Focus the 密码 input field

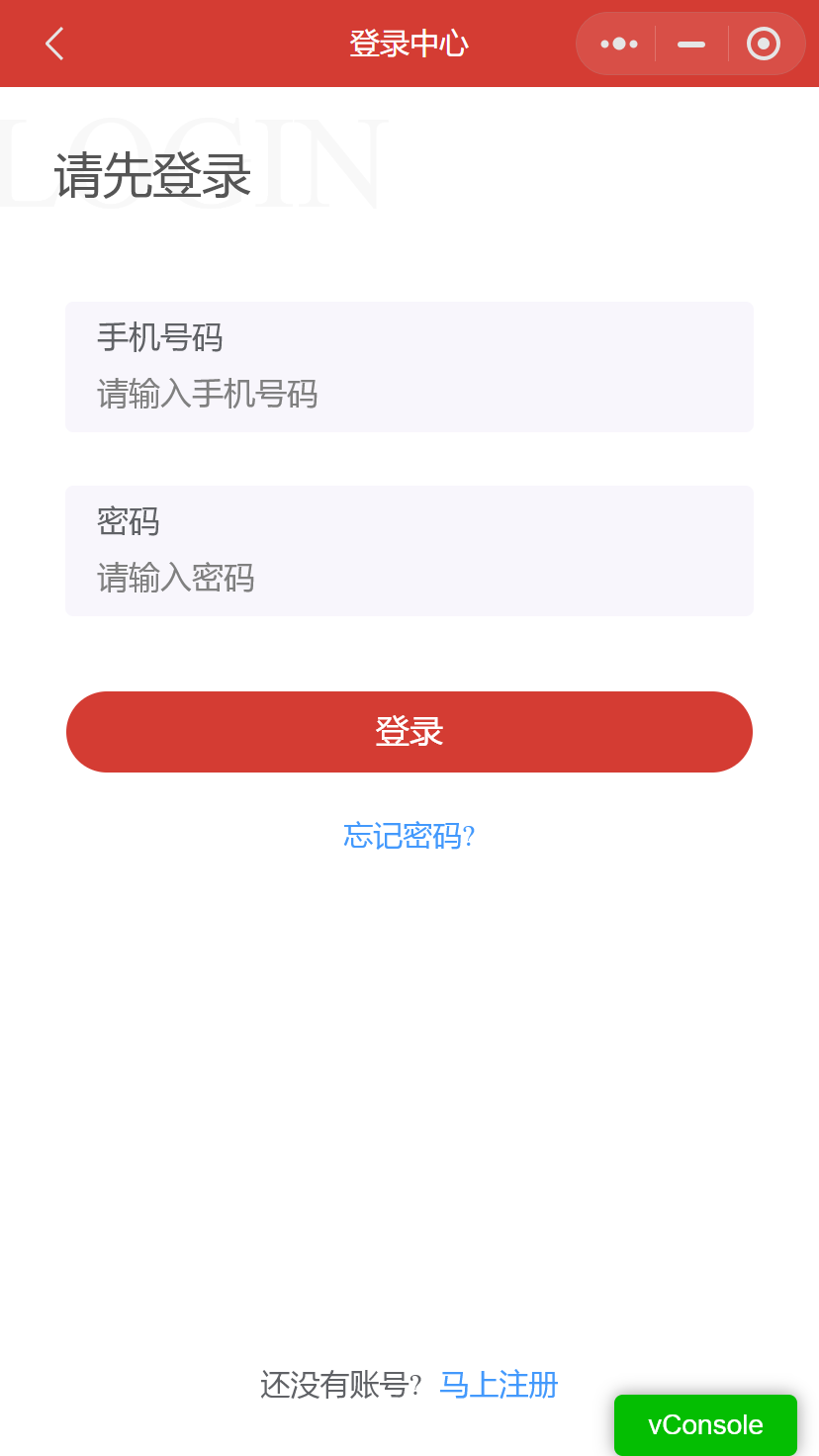click(x=409, y=578)
